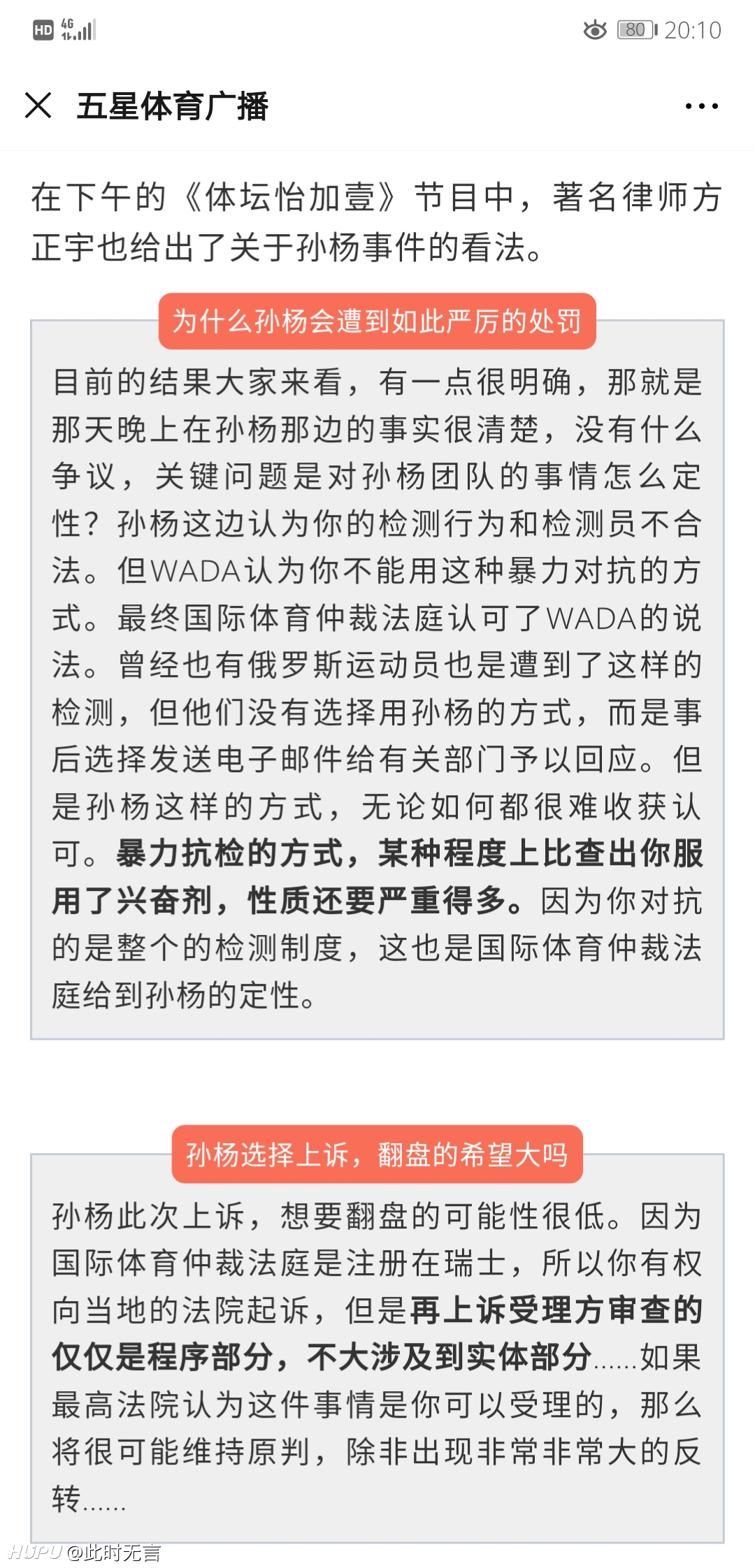
Task: Open the three-dot overflow menu
Action: (x=701, y=106)
